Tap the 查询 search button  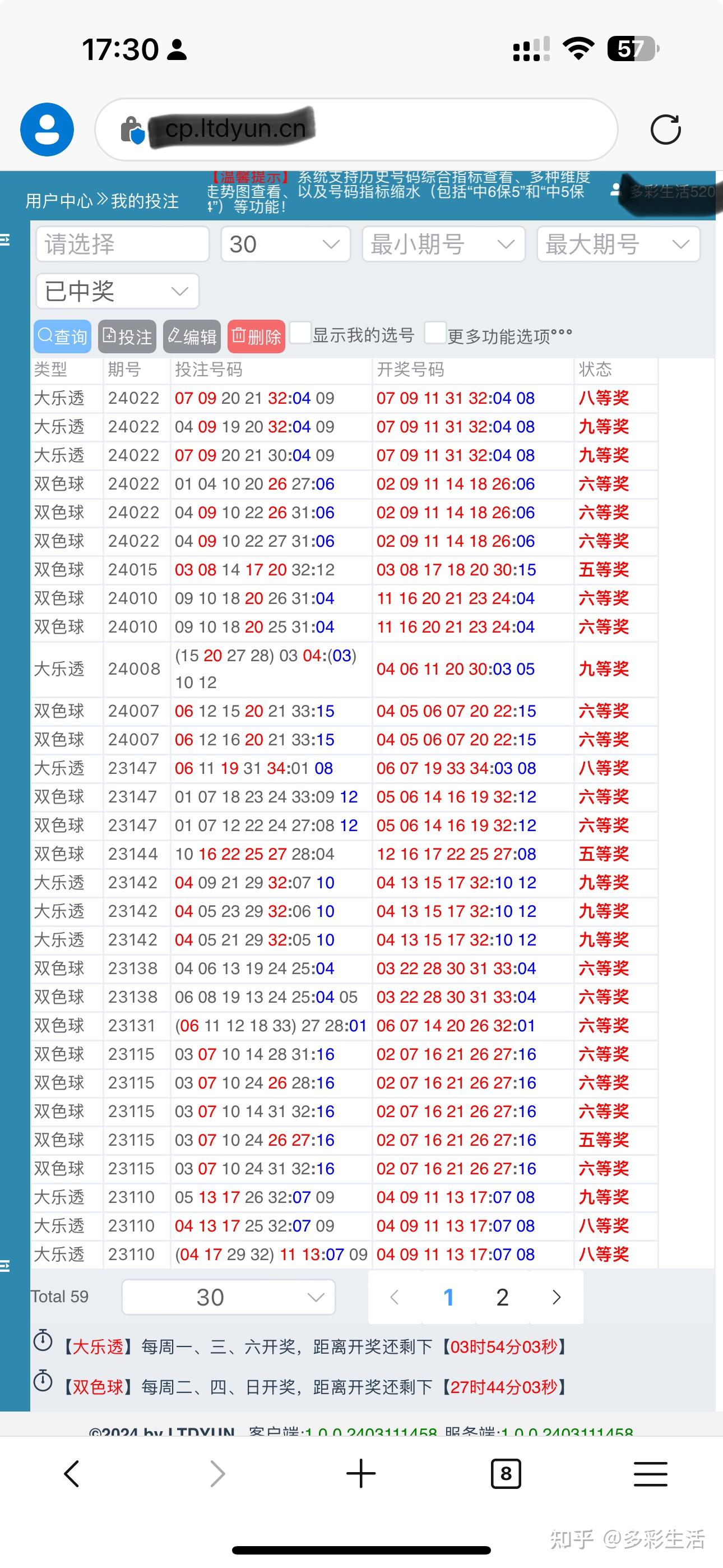pyautogui.click(x=63, y=336)
